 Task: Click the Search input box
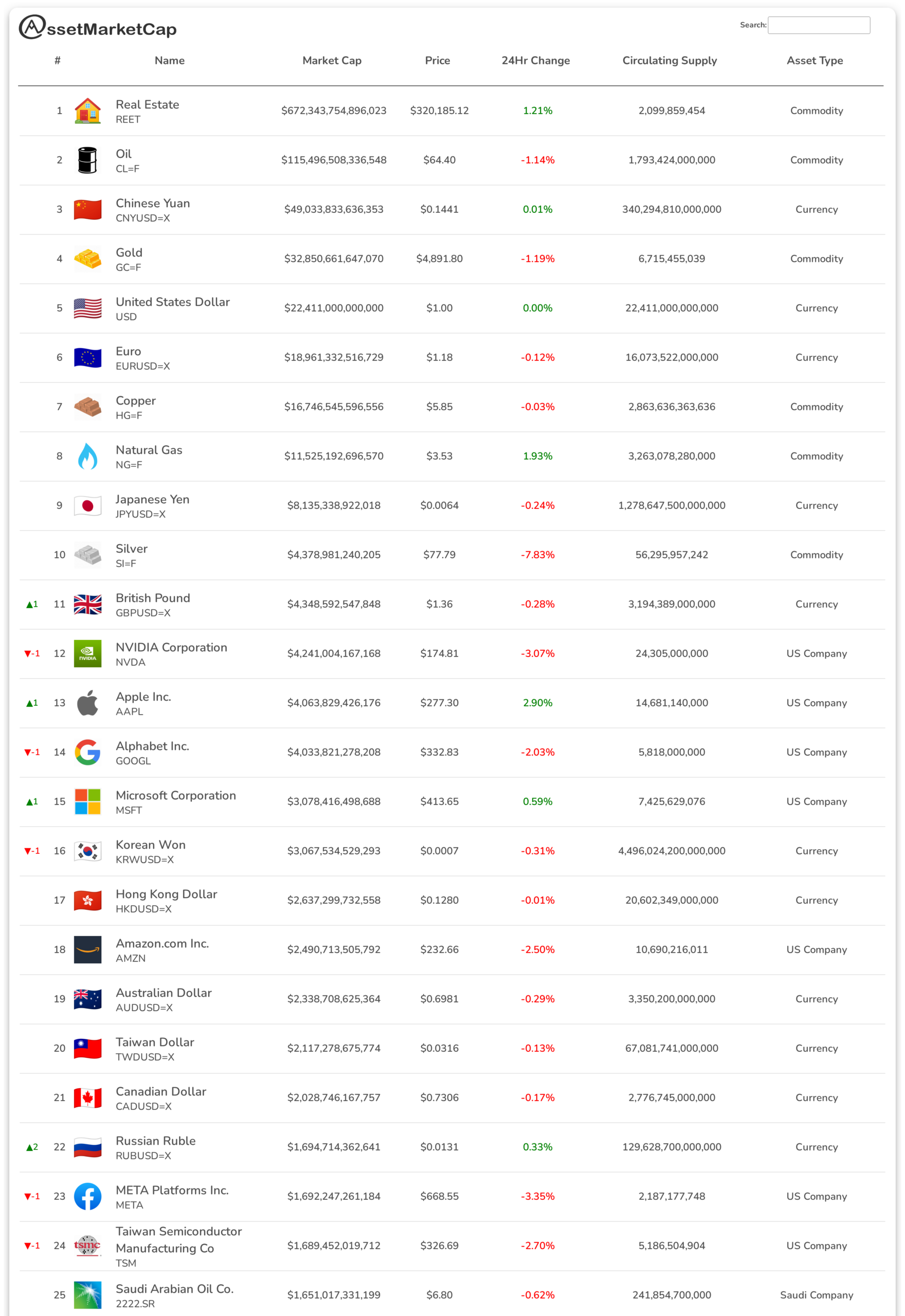click(819, 25)
